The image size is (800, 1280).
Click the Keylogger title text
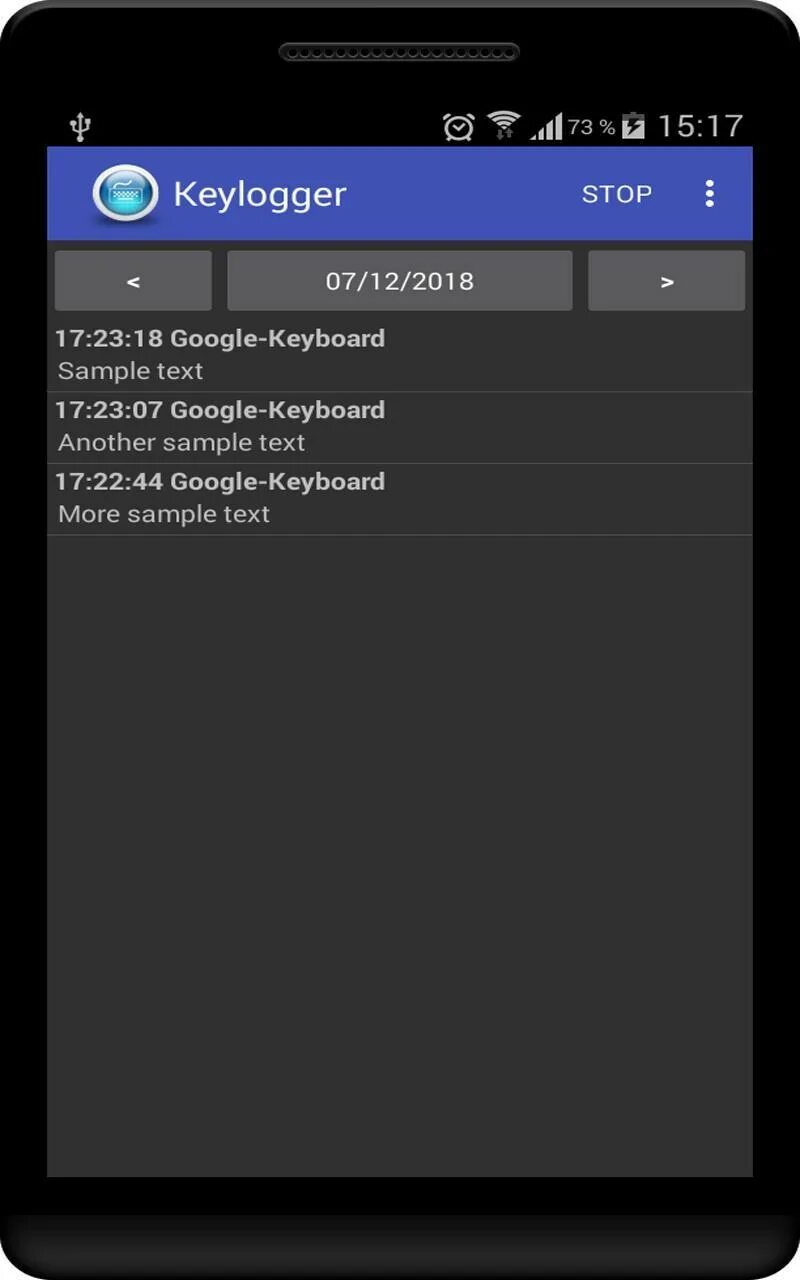point(260,193)
